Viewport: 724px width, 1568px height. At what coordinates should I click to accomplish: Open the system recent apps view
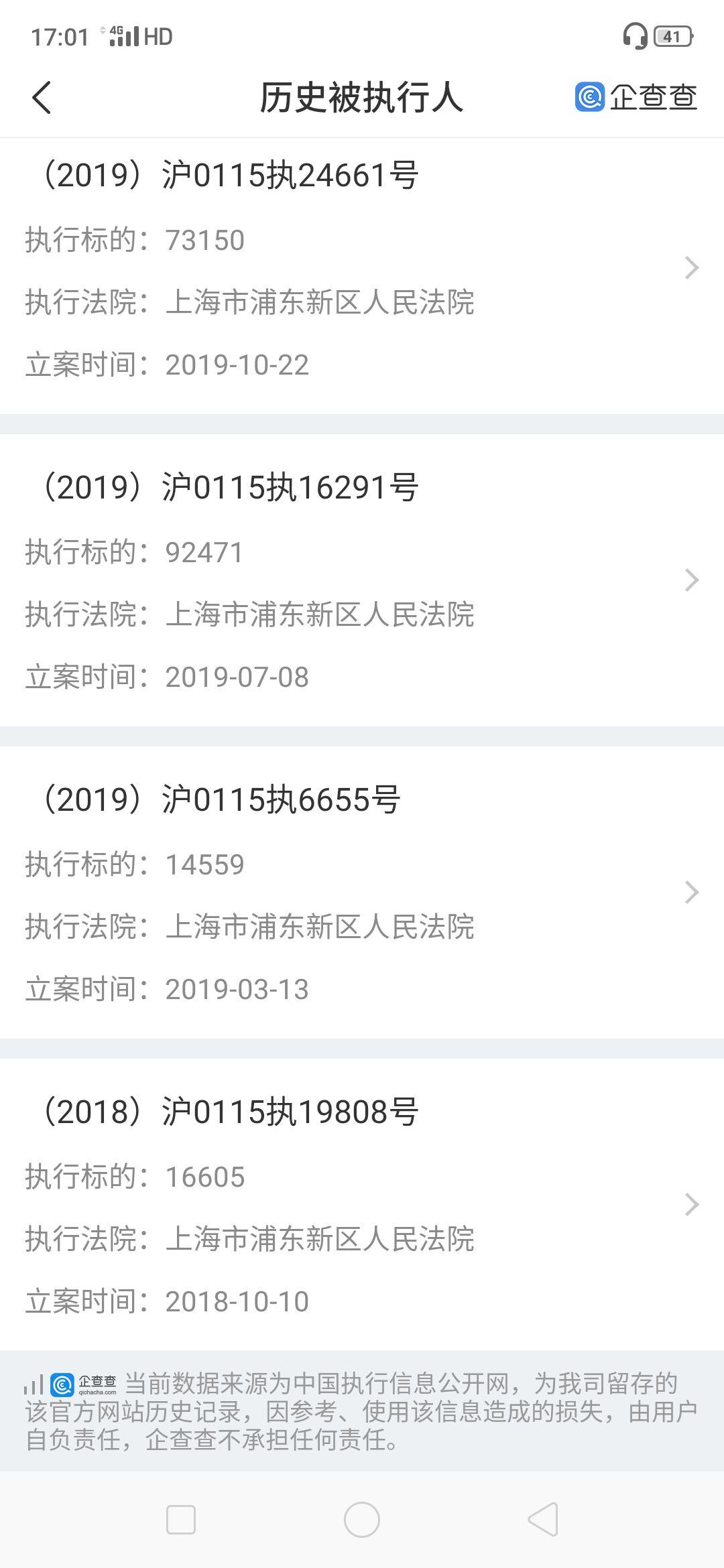point(181,1520)
